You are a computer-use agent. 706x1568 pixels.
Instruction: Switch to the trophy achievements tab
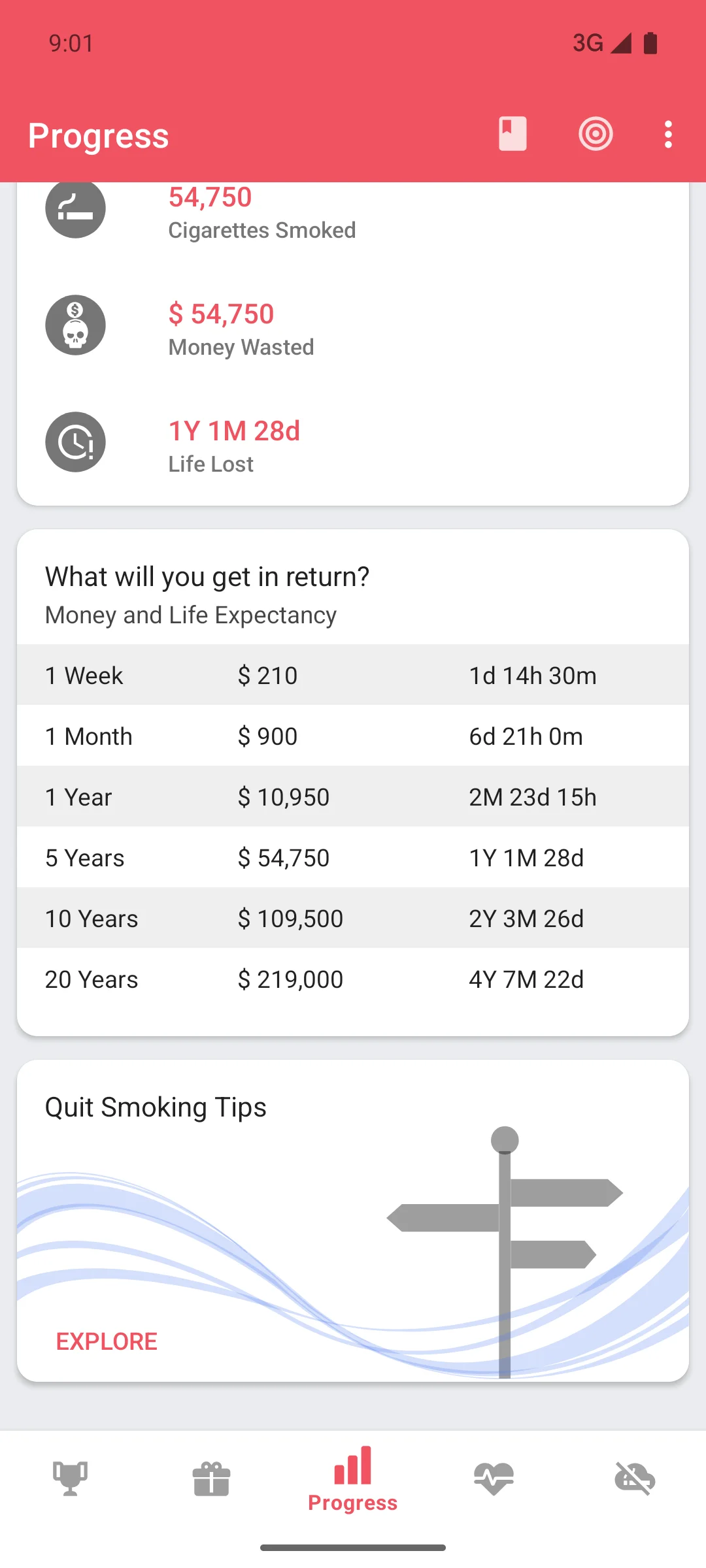coord(71,1478)
